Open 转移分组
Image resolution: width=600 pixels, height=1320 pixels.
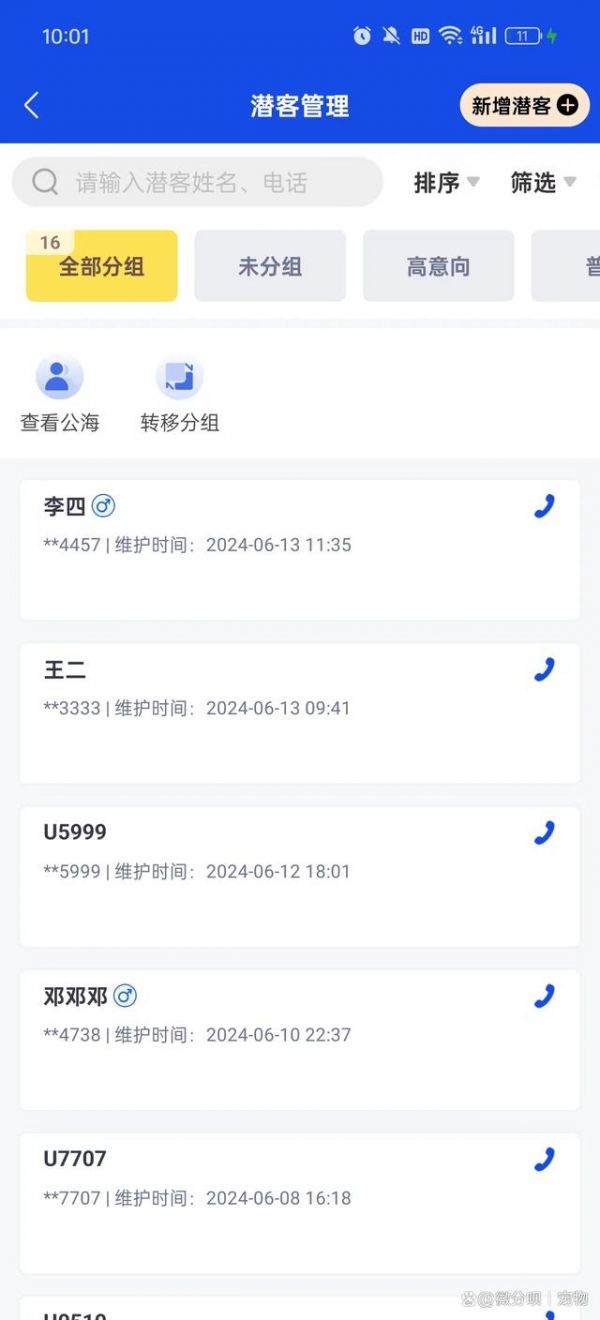(180, 394)
